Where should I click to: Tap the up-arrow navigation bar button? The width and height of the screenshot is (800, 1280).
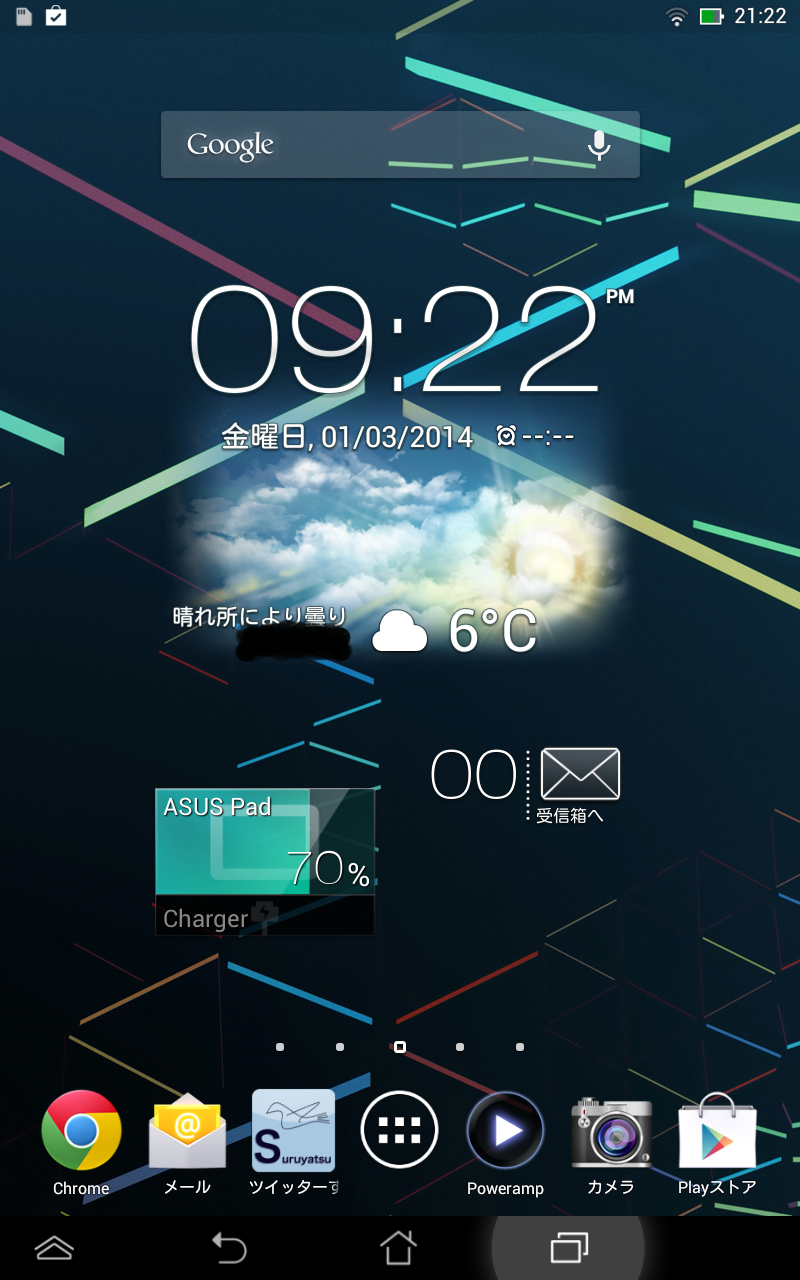[54, 1248]
